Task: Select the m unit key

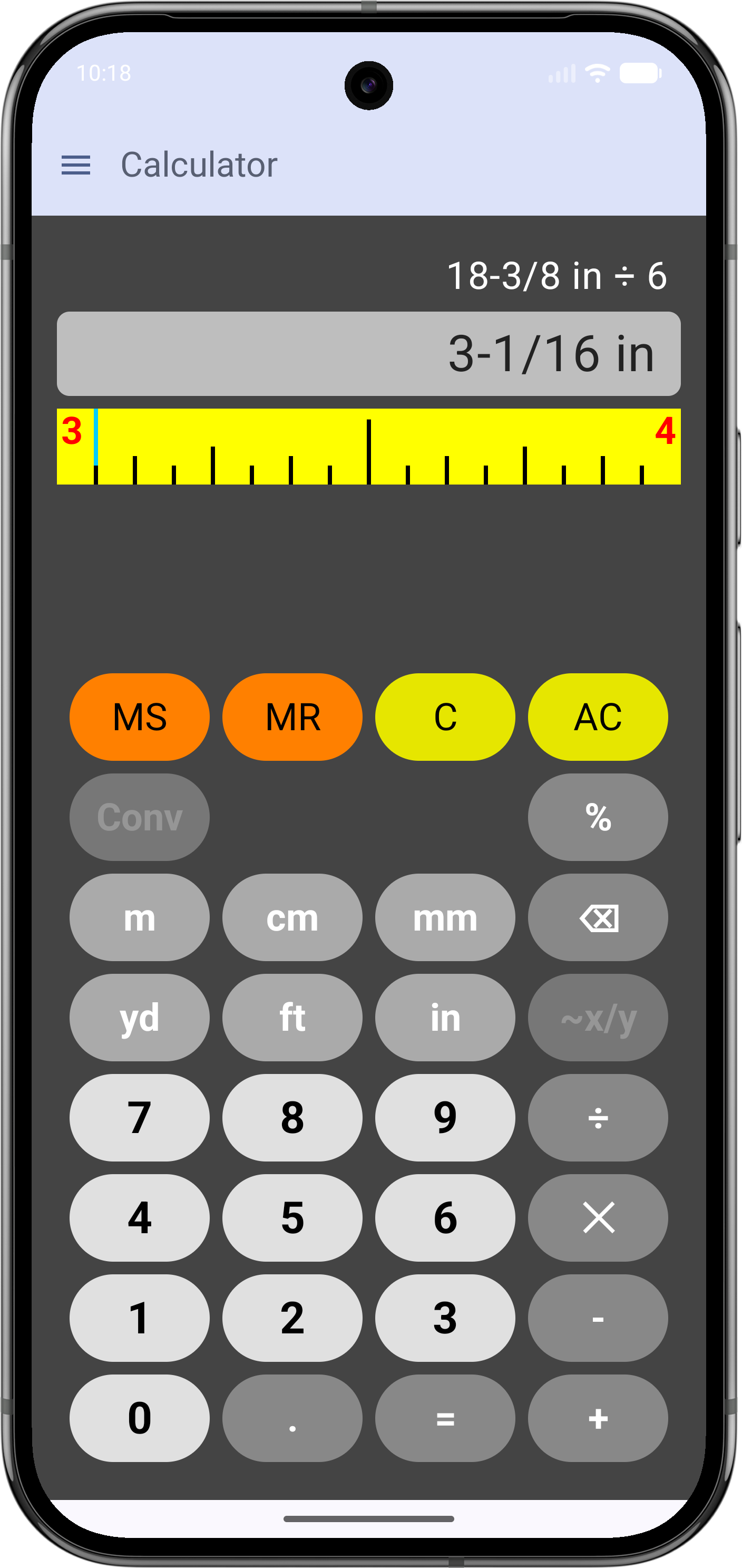Action: coord(139,917)
